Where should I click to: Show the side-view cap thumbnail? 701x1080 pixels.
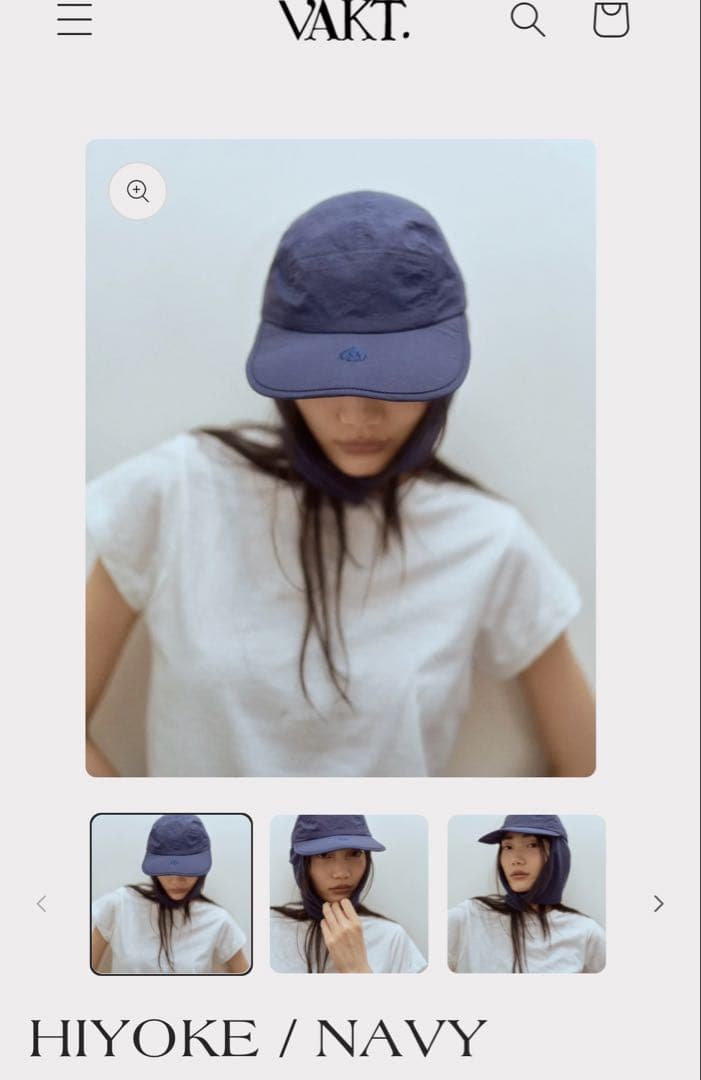[x=526, y=893]
